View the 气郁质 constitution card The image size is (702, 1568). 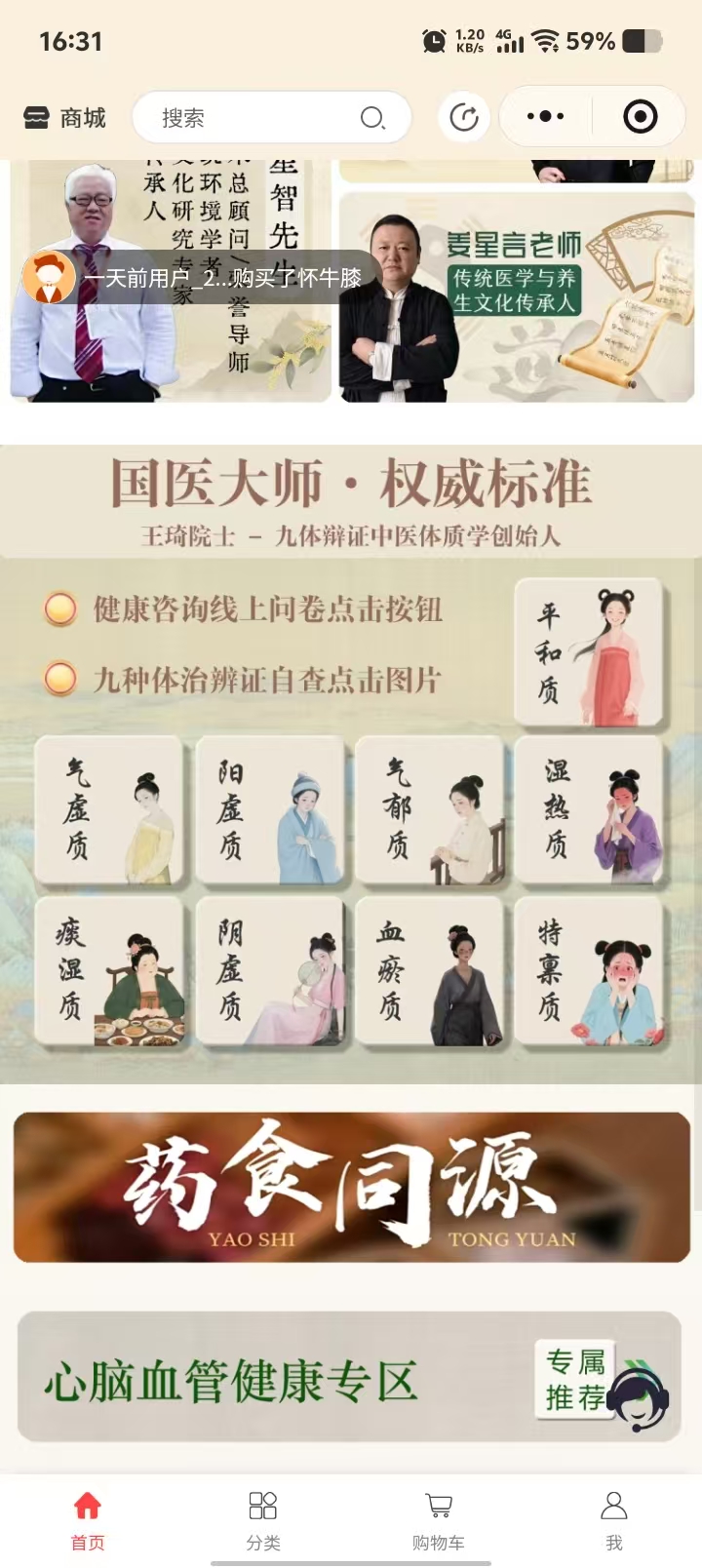tap(429, 811)
